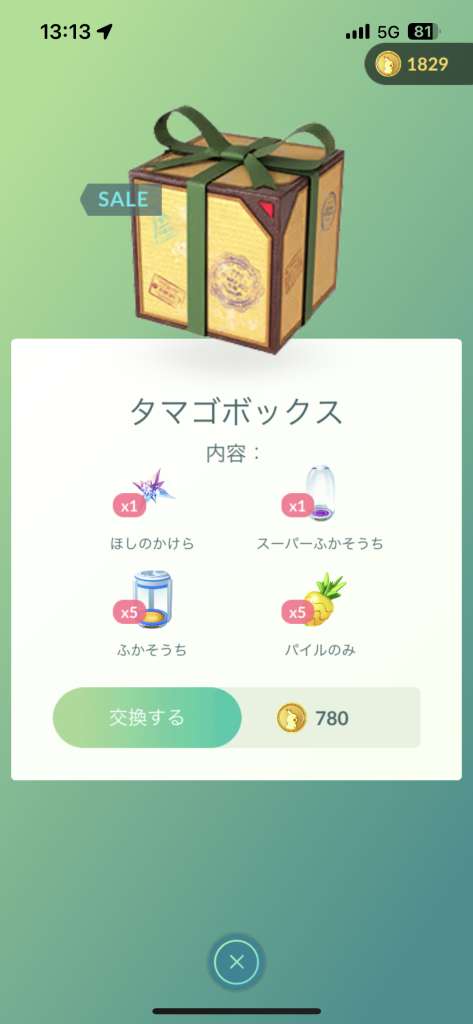Open the PokéCoin balance showing 1829
473x1024 pixels.
pos(419,64)
